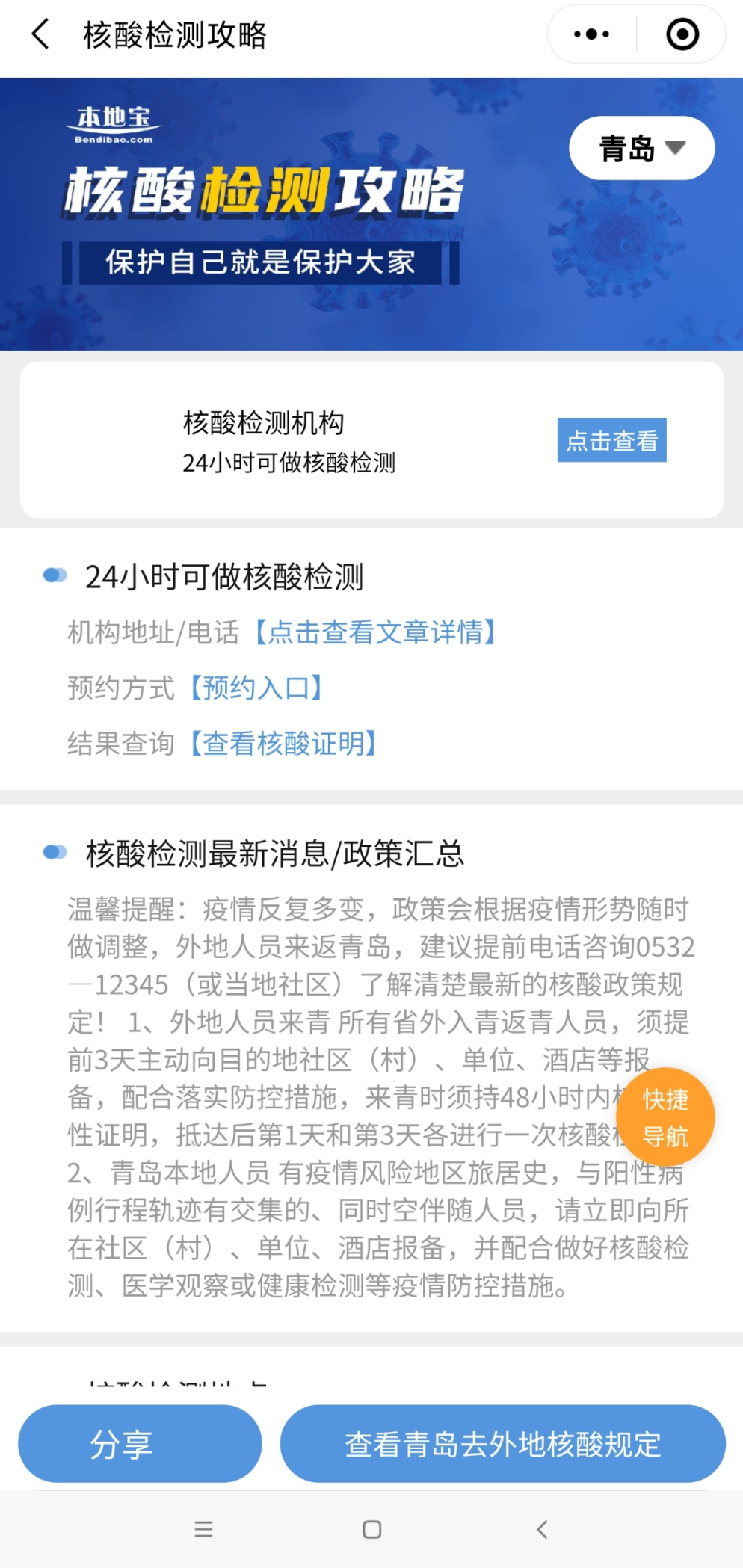The image size is (743, 1568).
Task: View 查看青岛去外地核酸规定
Action: click(x=502, y=1444)
